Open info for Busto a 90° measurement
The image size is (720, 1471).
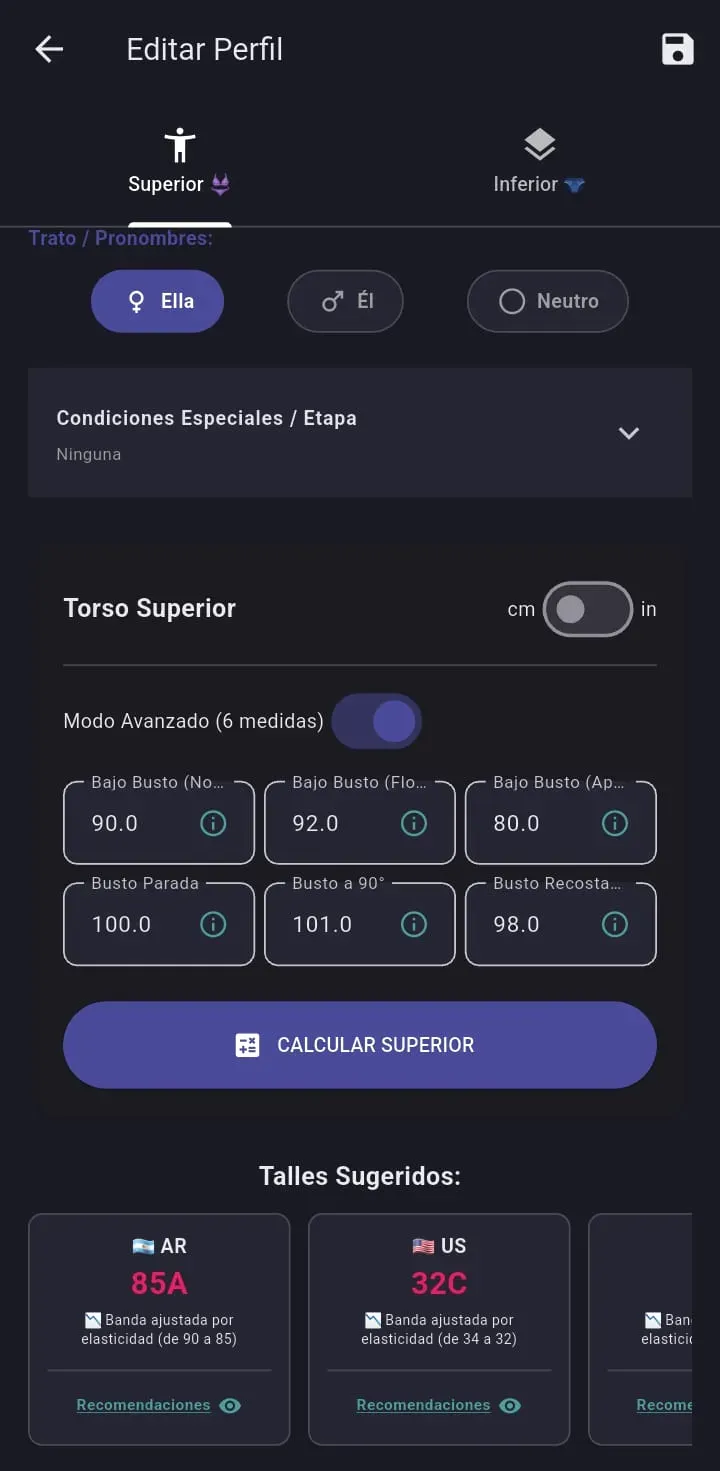414,924
